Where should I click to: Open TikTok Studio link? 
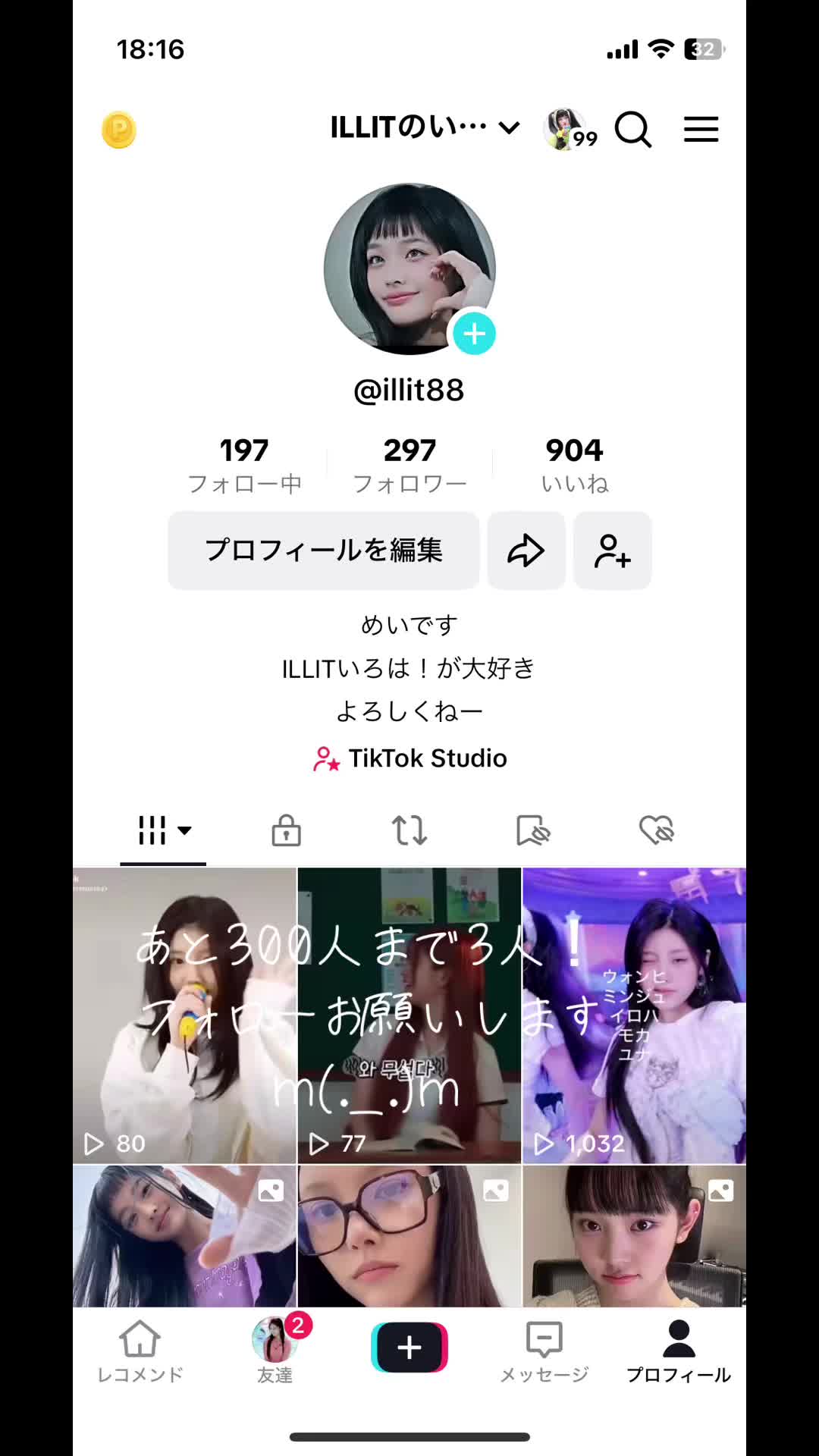click(409, 758)
